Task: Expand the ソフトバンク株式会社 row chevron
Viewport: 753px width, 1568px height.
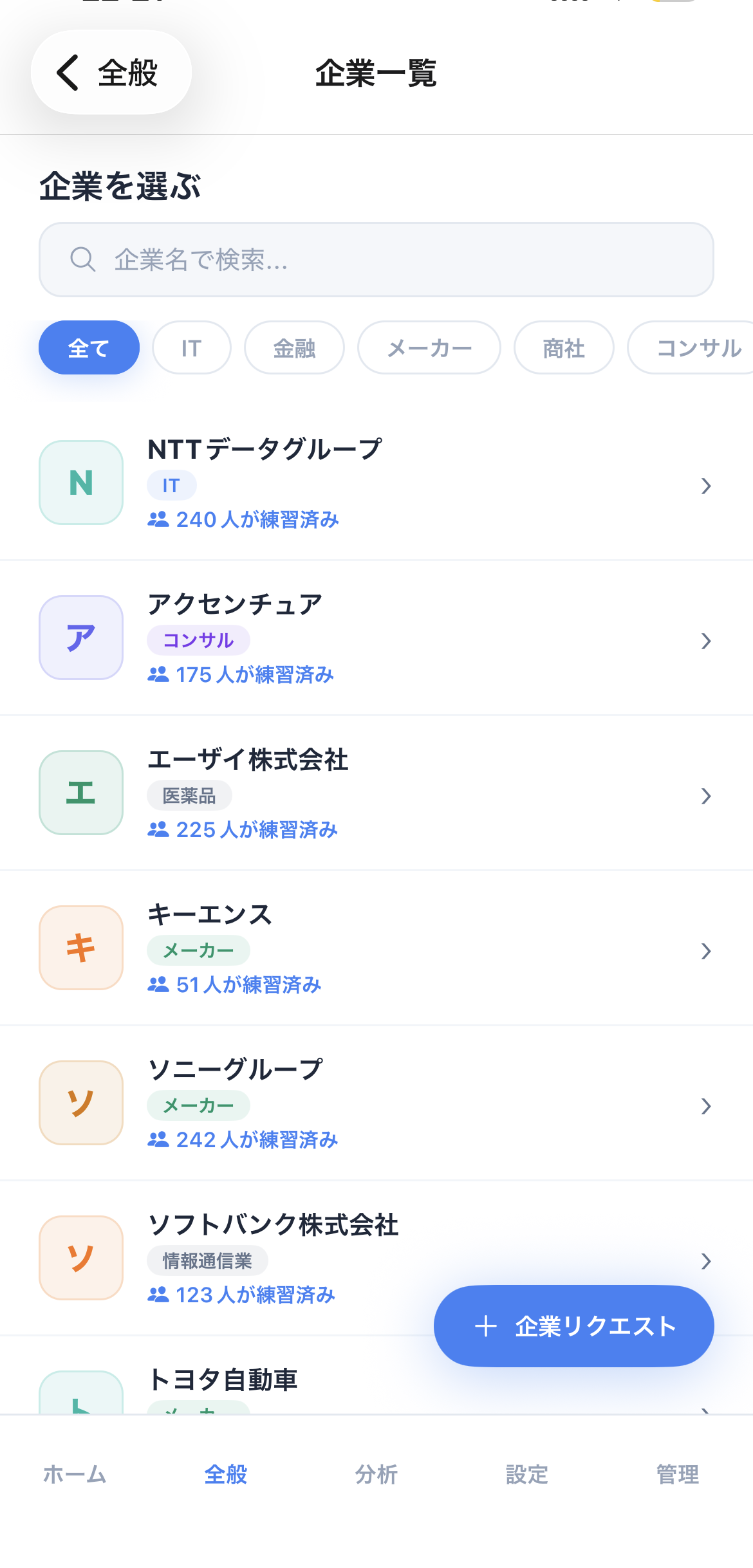Action: click(x=706, y=1262)
